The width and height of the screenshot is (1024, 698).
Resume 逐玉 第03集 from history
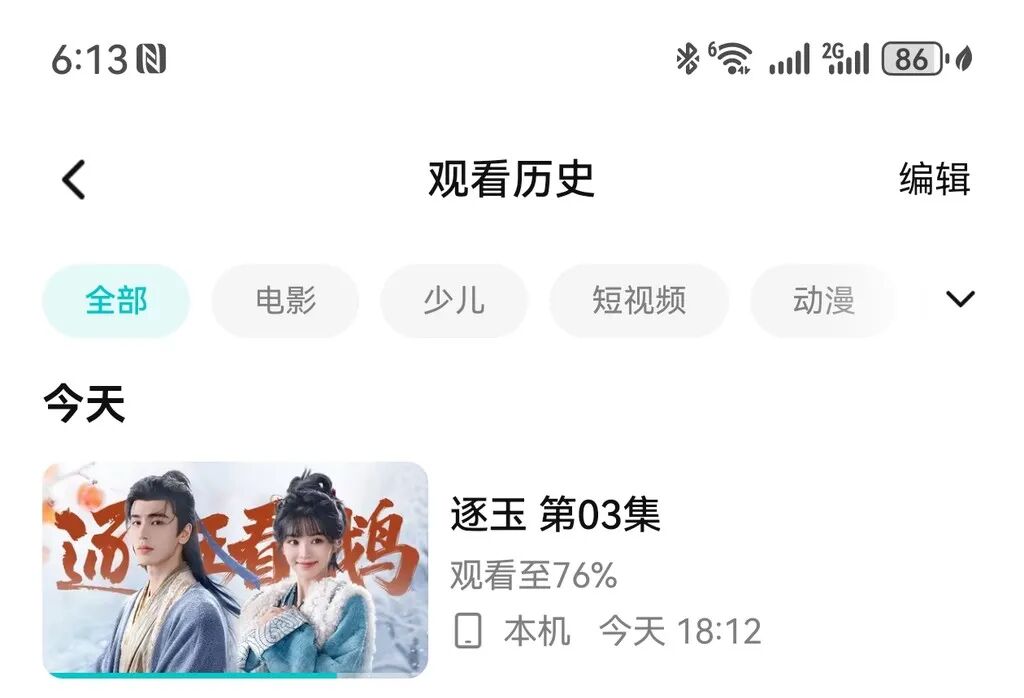coord(236,570)
